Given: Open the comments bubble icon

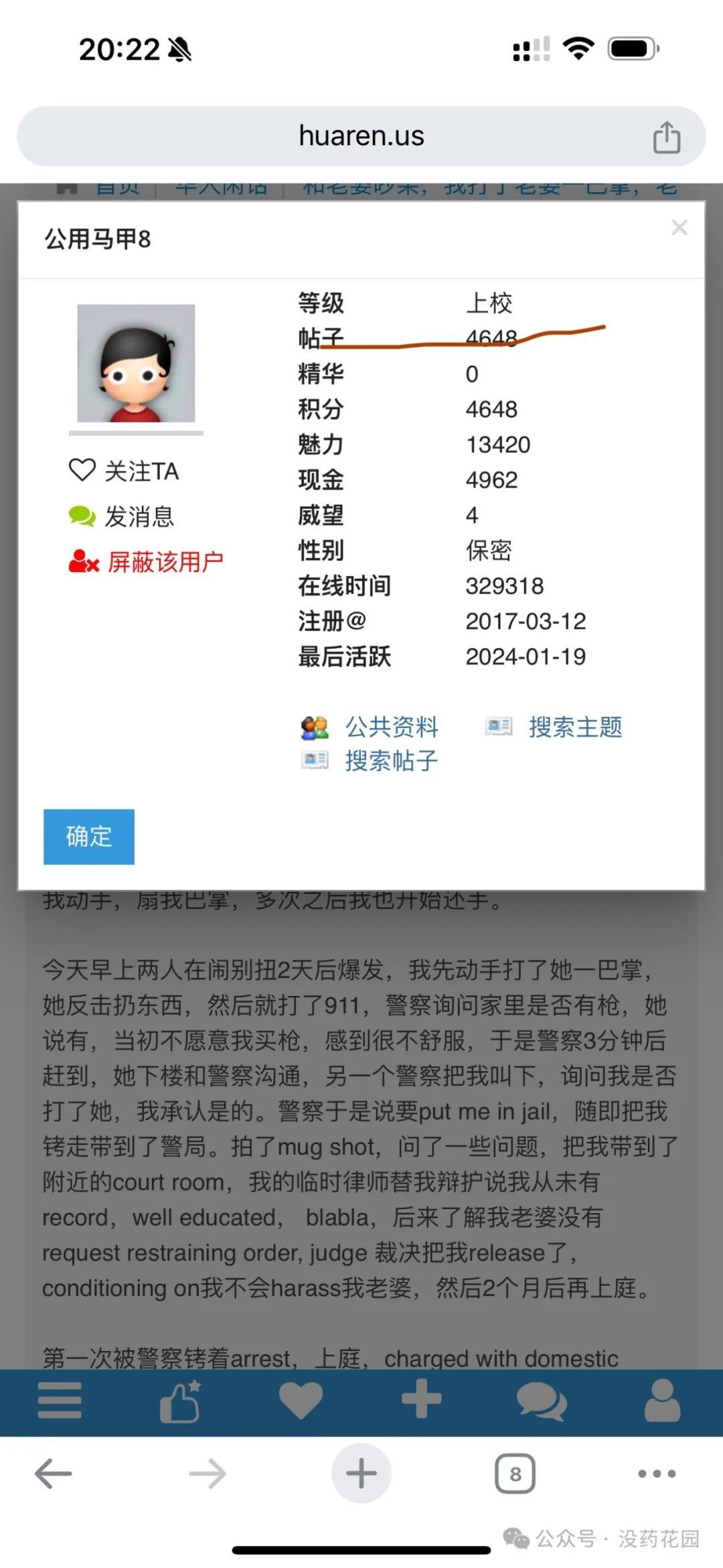Looking at the screenshot, I should click(542, 1401).
